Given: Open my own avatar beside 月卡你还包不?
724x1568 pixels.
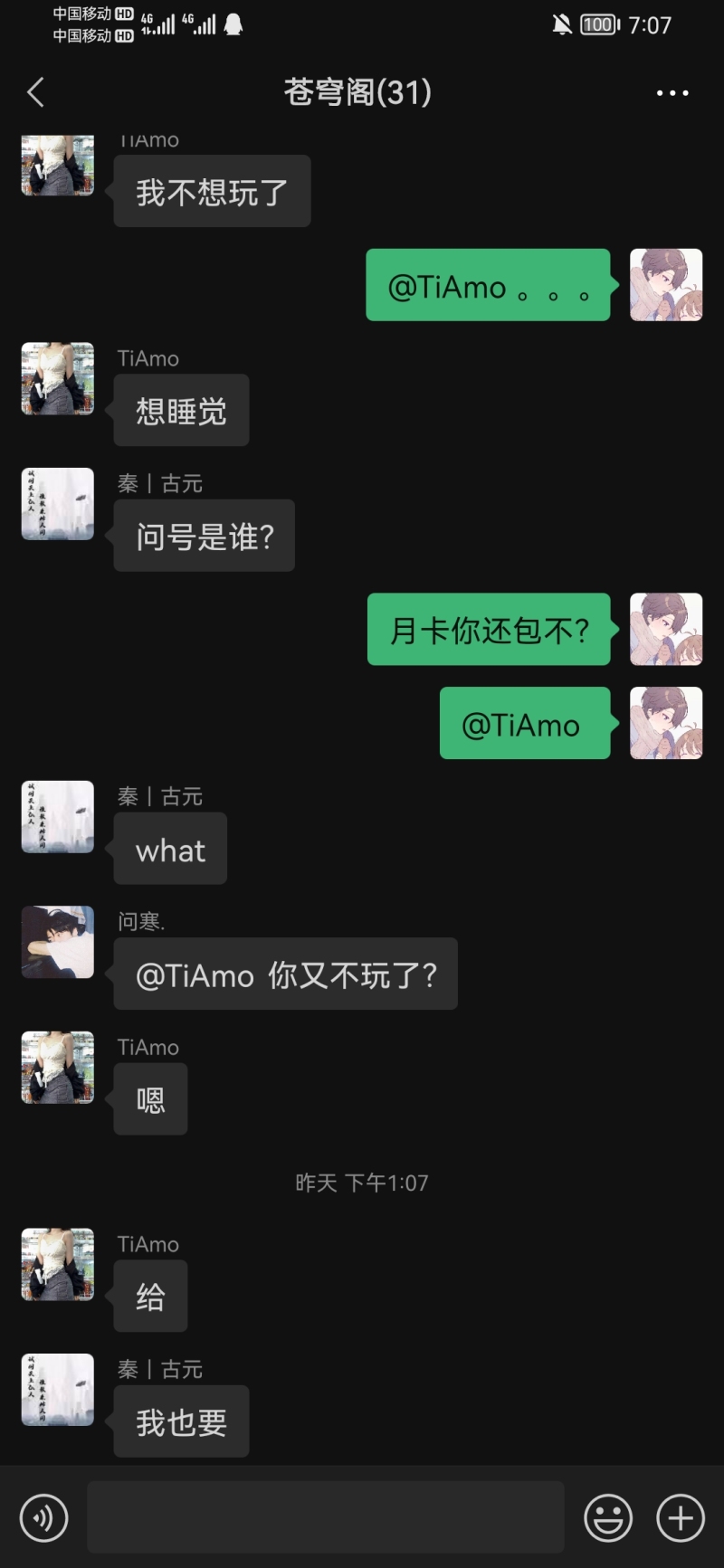Looking at the screenshot, I should [666, 629].
